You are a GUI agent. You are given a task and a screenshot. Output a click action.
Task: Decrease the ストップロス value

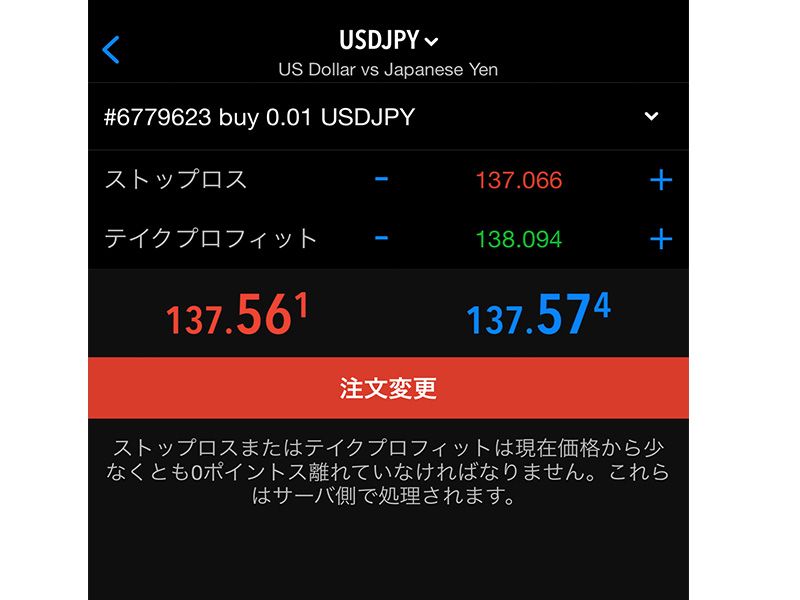(381, 180)
